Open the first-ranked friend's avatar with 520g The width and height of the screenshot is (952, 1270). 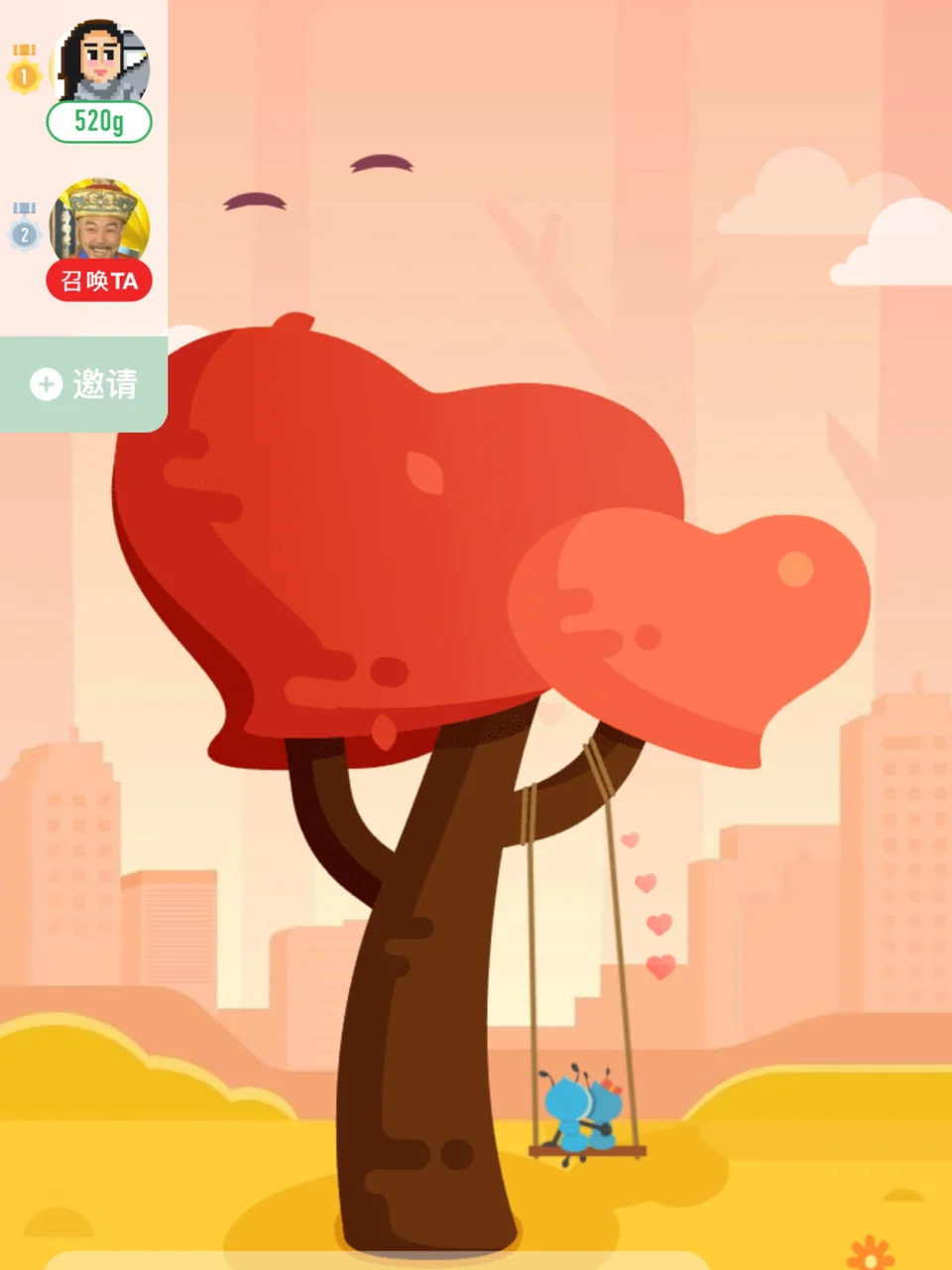(x=100, y=63)
